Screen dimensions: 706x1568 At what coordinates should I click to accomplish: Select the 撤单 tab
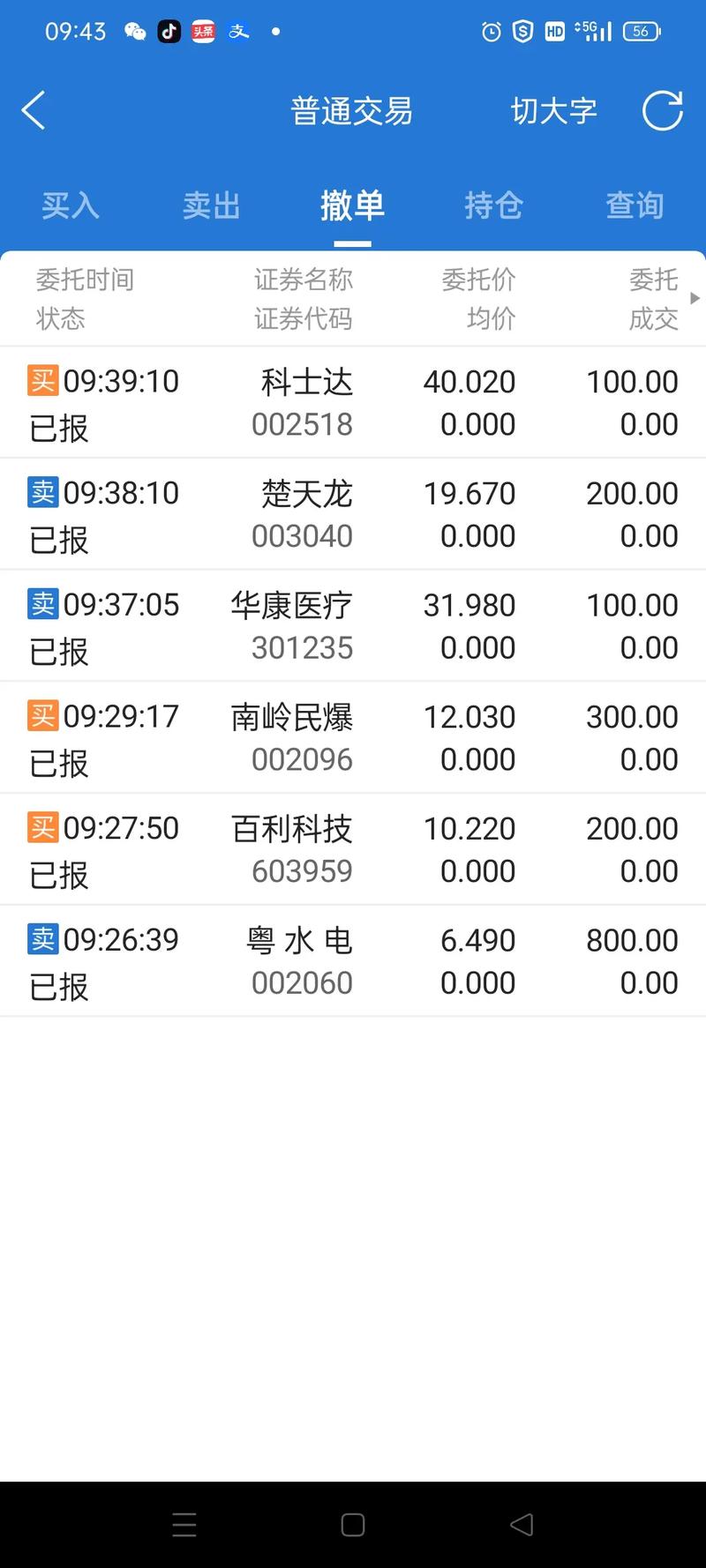click(352, 205)
